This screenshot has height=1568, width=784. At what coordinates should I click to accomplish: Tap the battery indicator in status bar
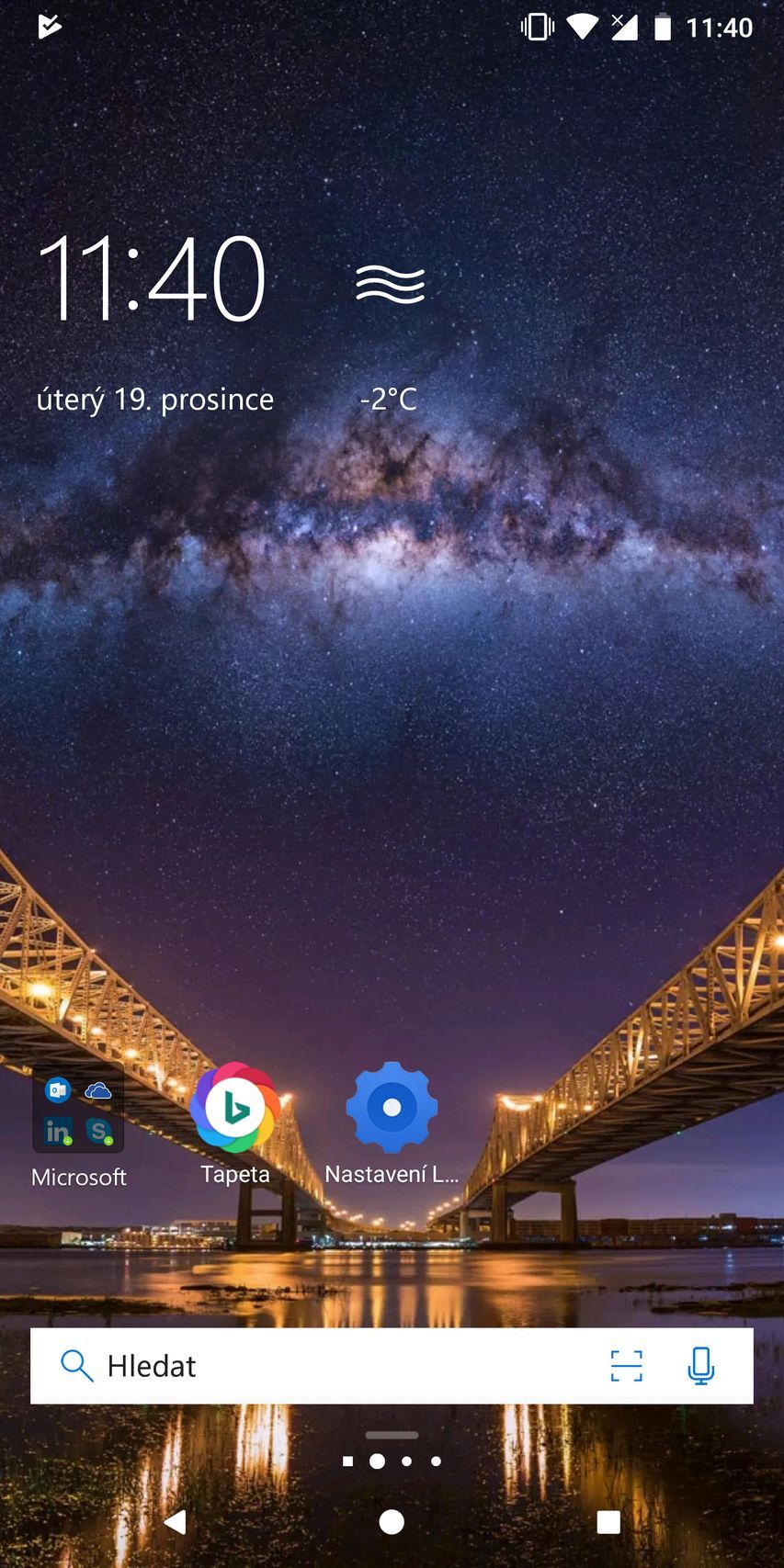click(663, 27)
